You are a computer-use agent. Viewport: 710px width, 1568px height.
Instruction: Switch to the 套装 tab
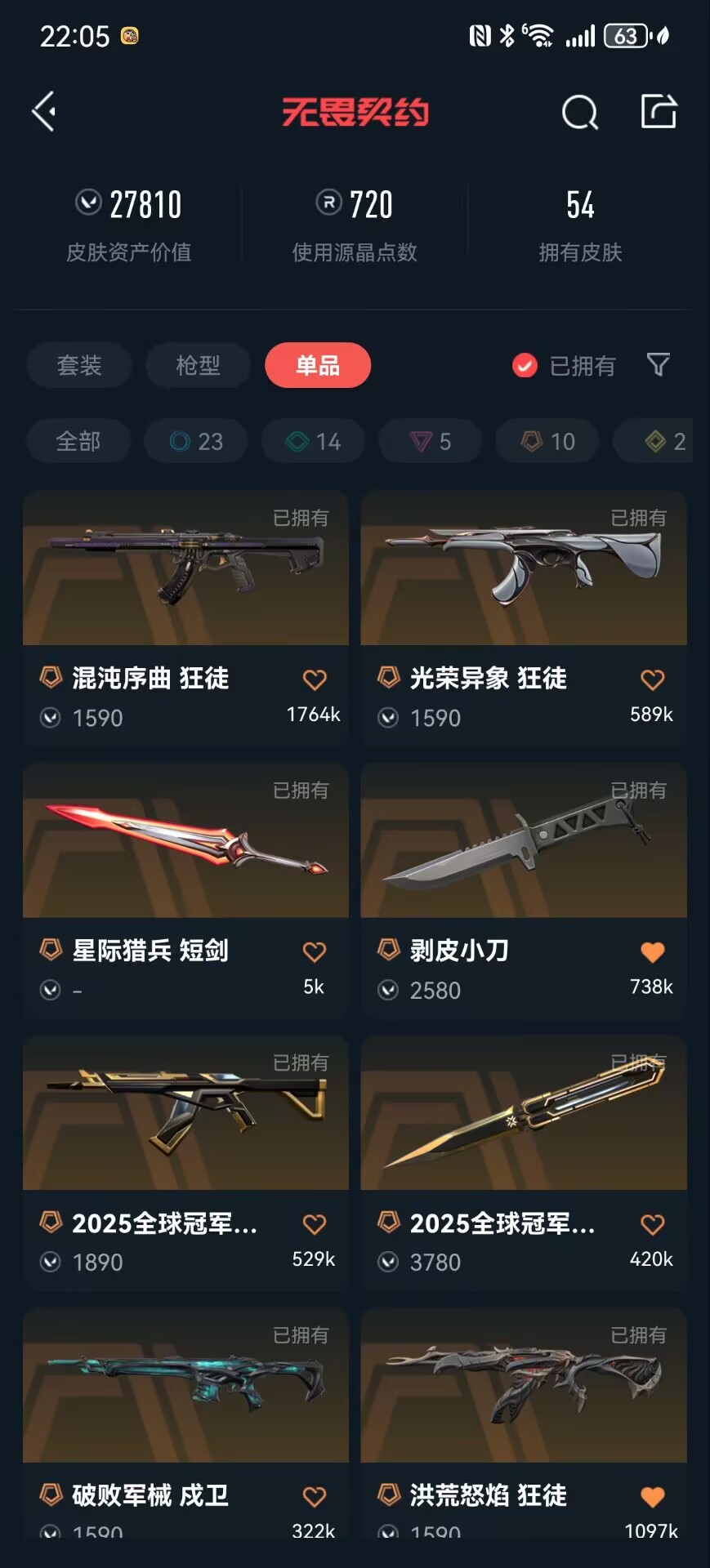(79, 365)
